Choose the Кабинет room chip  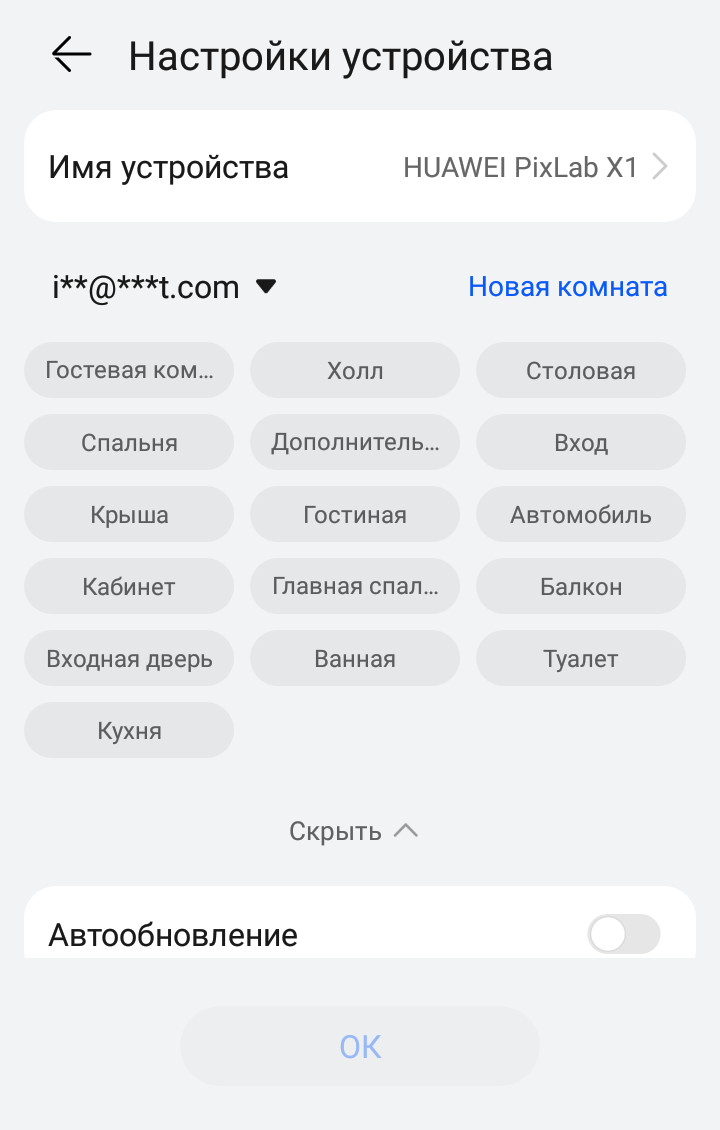tap(129, 587)
